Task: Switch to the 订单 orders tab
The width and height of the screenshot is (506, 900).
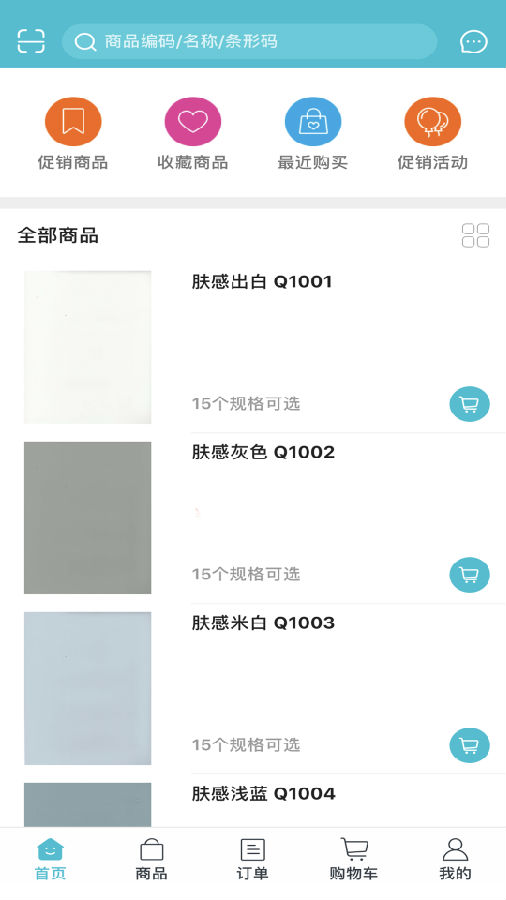Action: coord(252,859)
